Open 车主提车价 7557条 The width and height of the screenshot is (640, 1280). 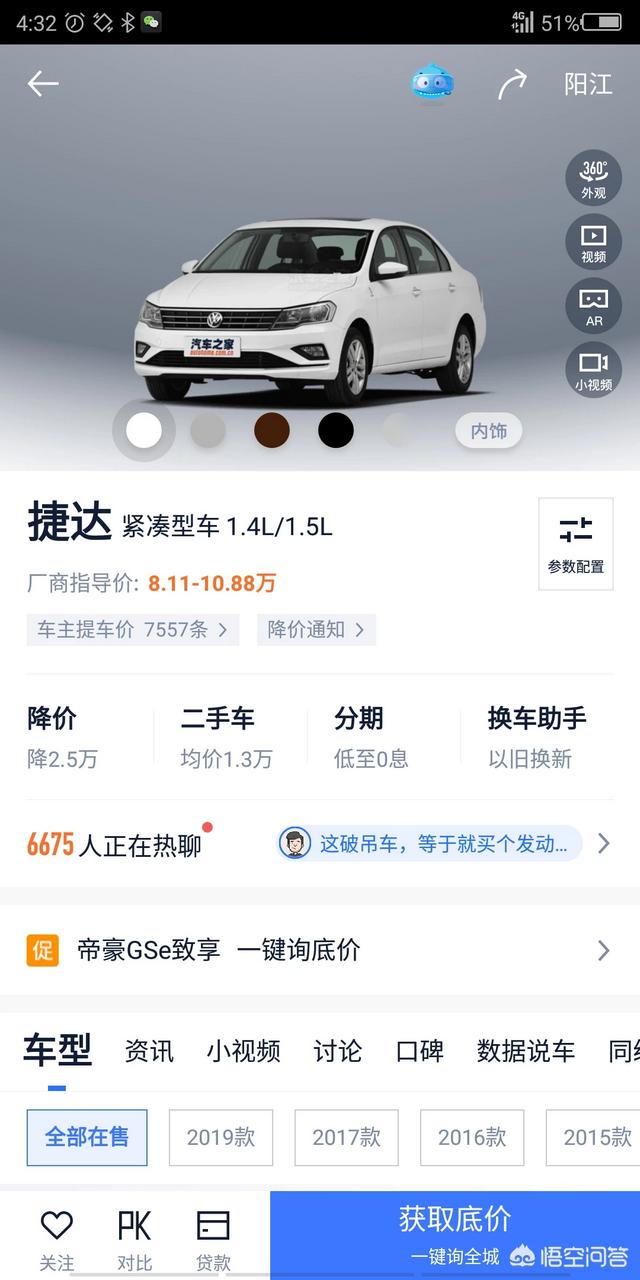pyautogui.click(x=133, y=629)
